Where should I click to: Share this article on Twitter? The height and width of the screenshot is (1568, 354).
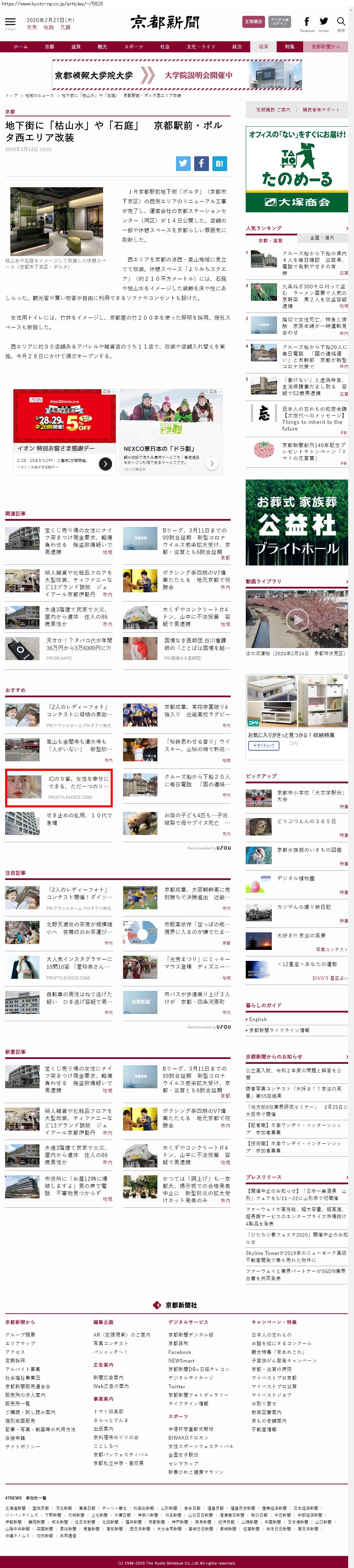(x=183, y=163)
